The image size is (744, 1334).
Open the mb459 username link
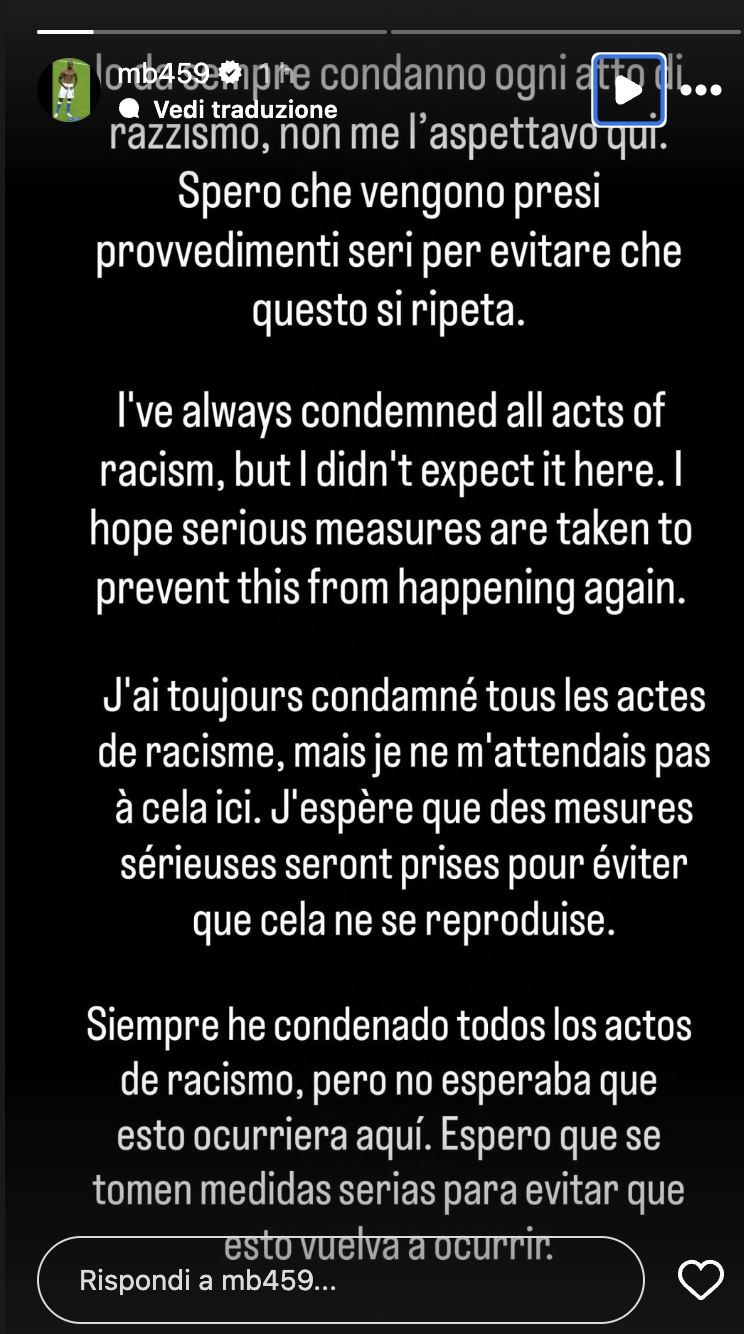pos(163,73)
